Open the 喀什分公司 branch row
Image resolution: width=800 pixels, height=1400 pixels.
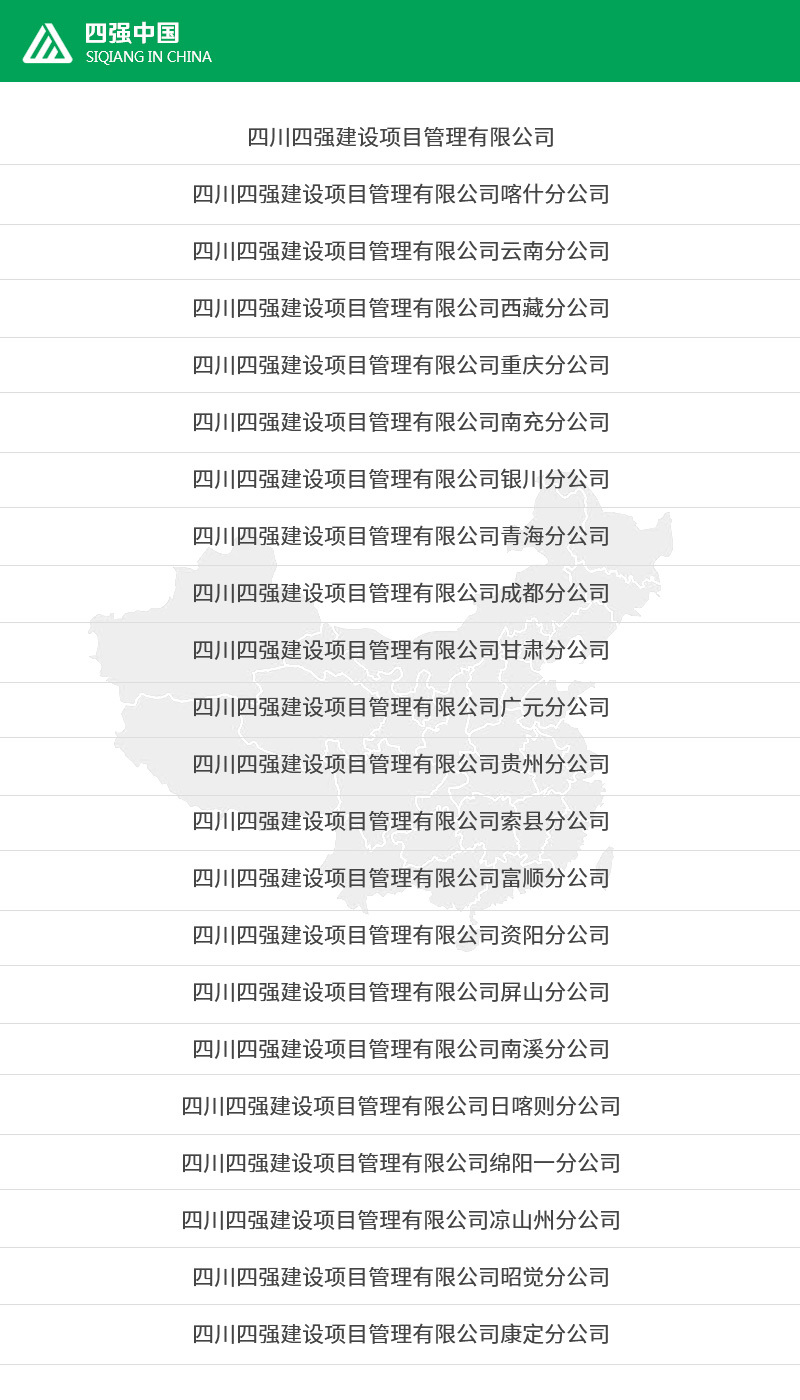(400, 194)
